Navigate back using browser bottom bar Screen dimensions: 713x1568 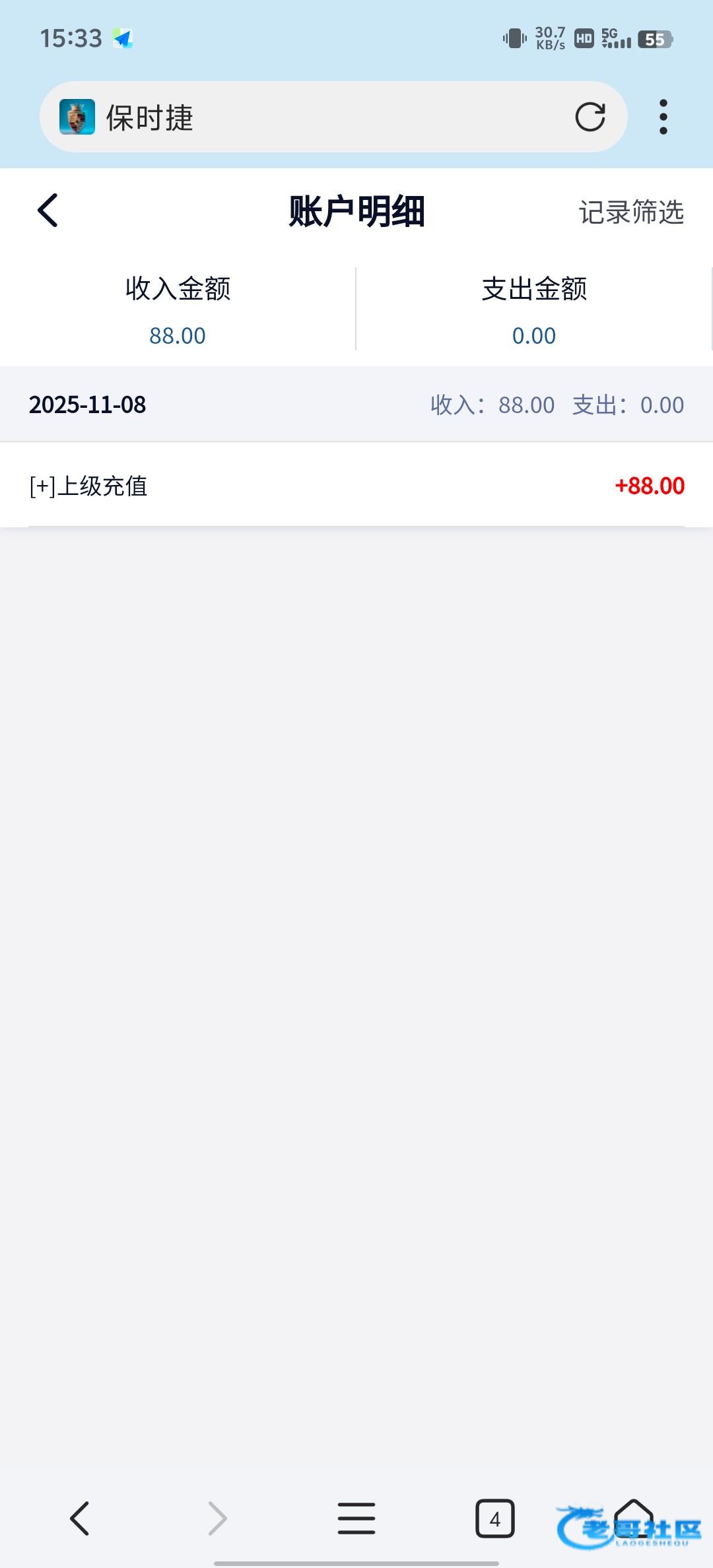coord(80,1518)
